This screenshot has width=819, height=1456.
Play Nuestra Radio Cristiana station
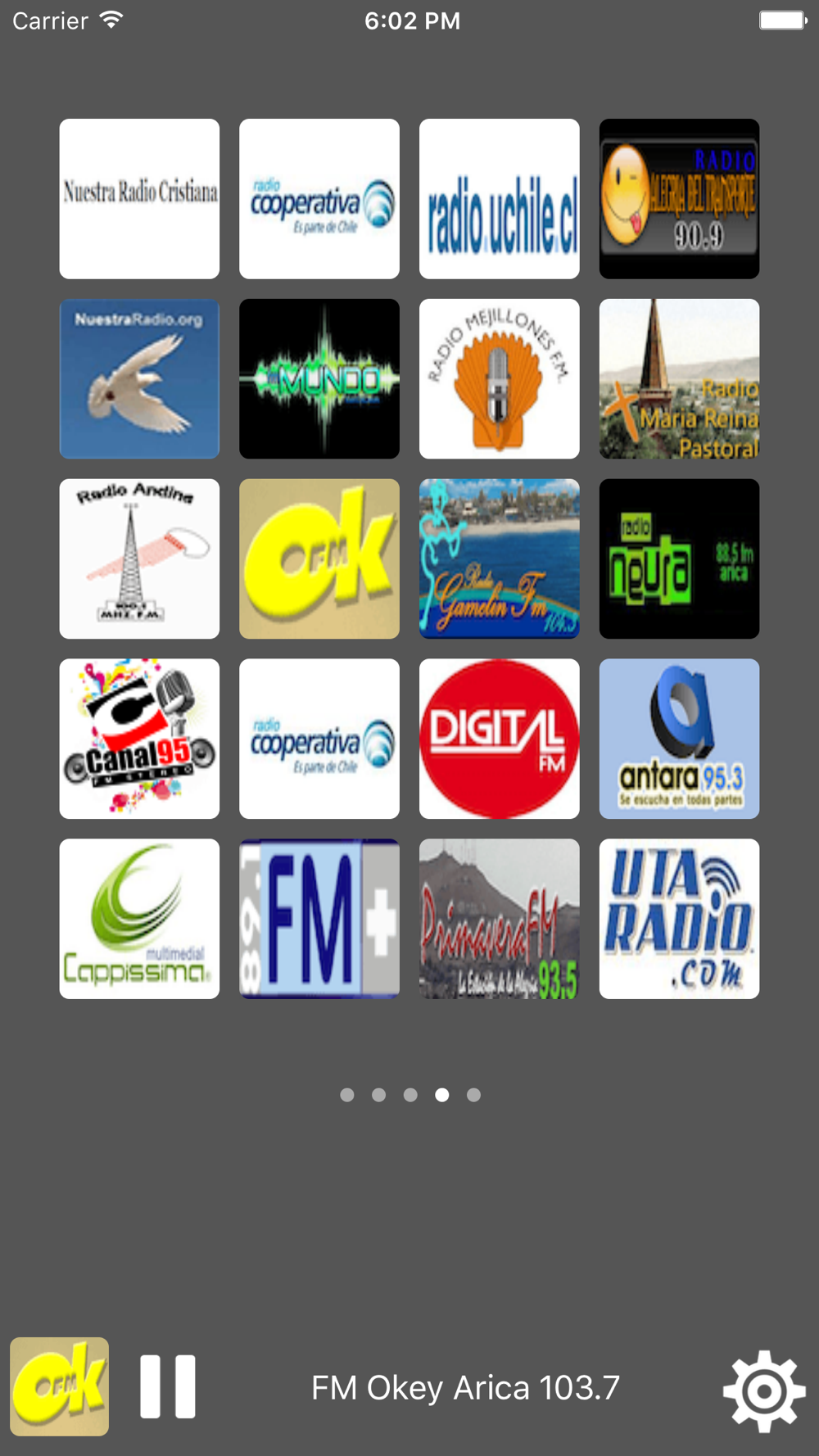139,199
